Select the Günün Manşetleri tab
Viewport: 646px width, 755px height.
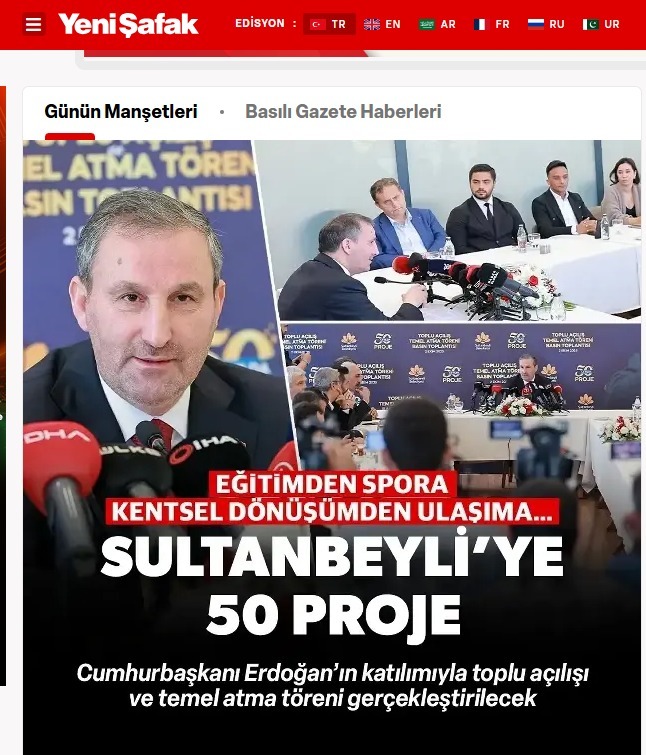tap(121, 112)
